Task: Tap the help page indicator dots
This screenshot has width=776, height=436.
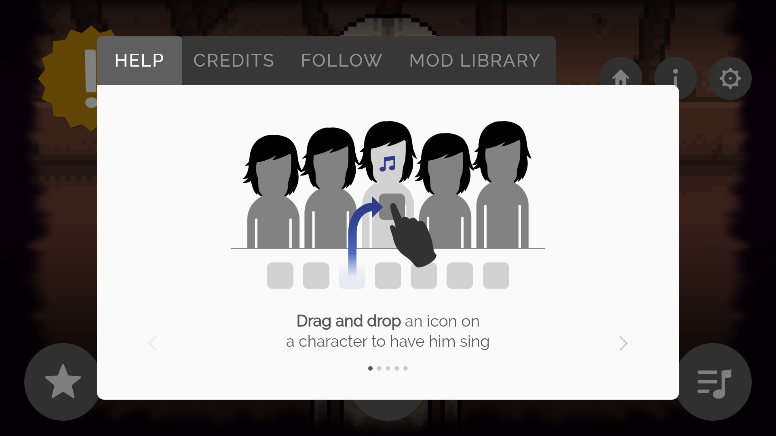Action: 388,368
